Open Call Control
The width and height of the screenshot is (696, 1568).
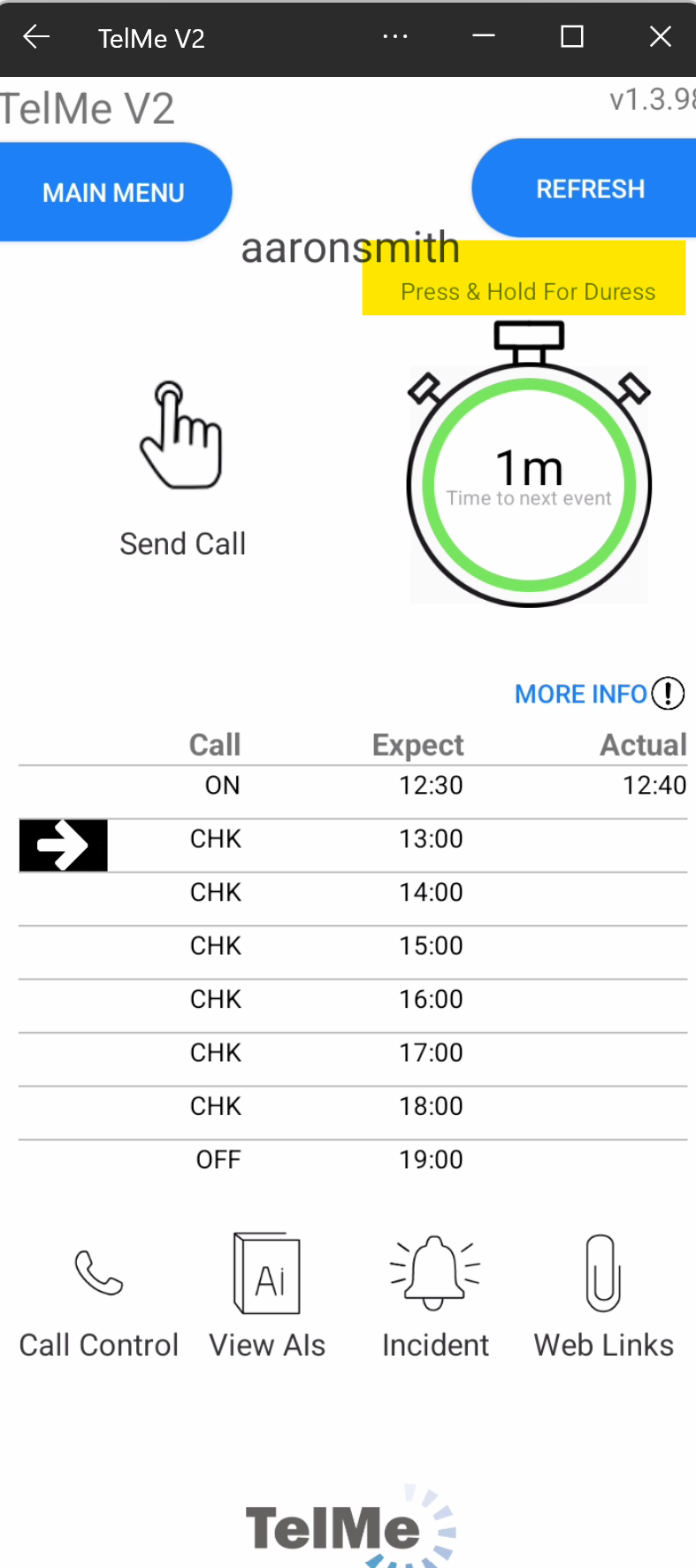click(x=99, y=1274)
